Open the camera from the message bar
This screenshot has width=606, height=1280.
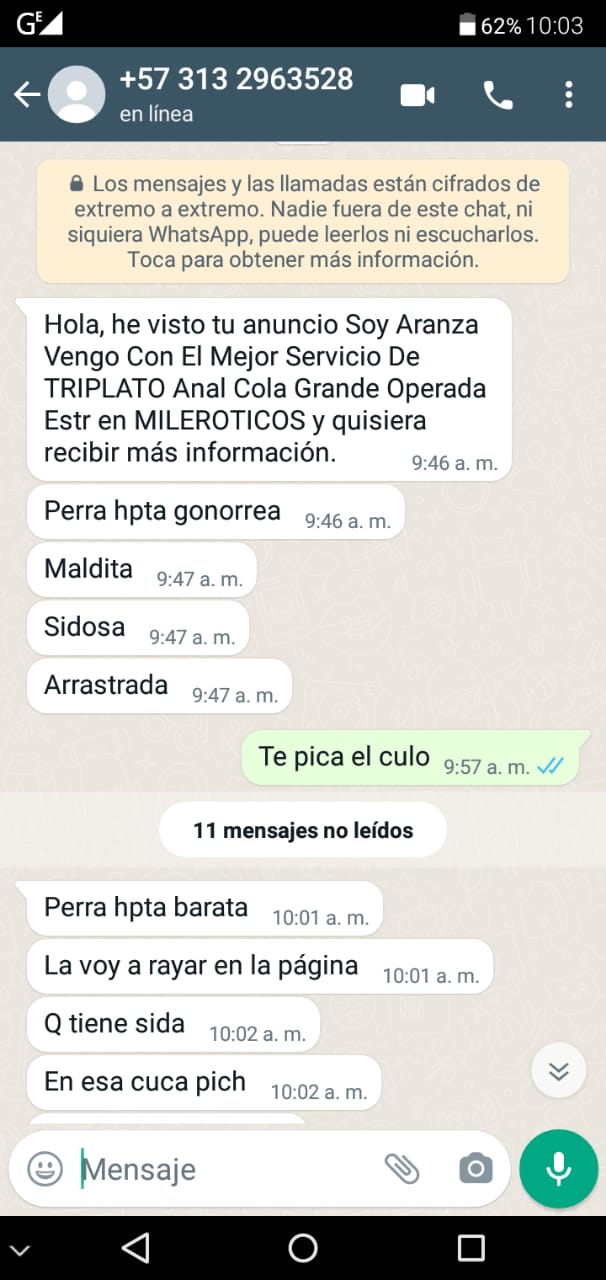coord(475,1168)
